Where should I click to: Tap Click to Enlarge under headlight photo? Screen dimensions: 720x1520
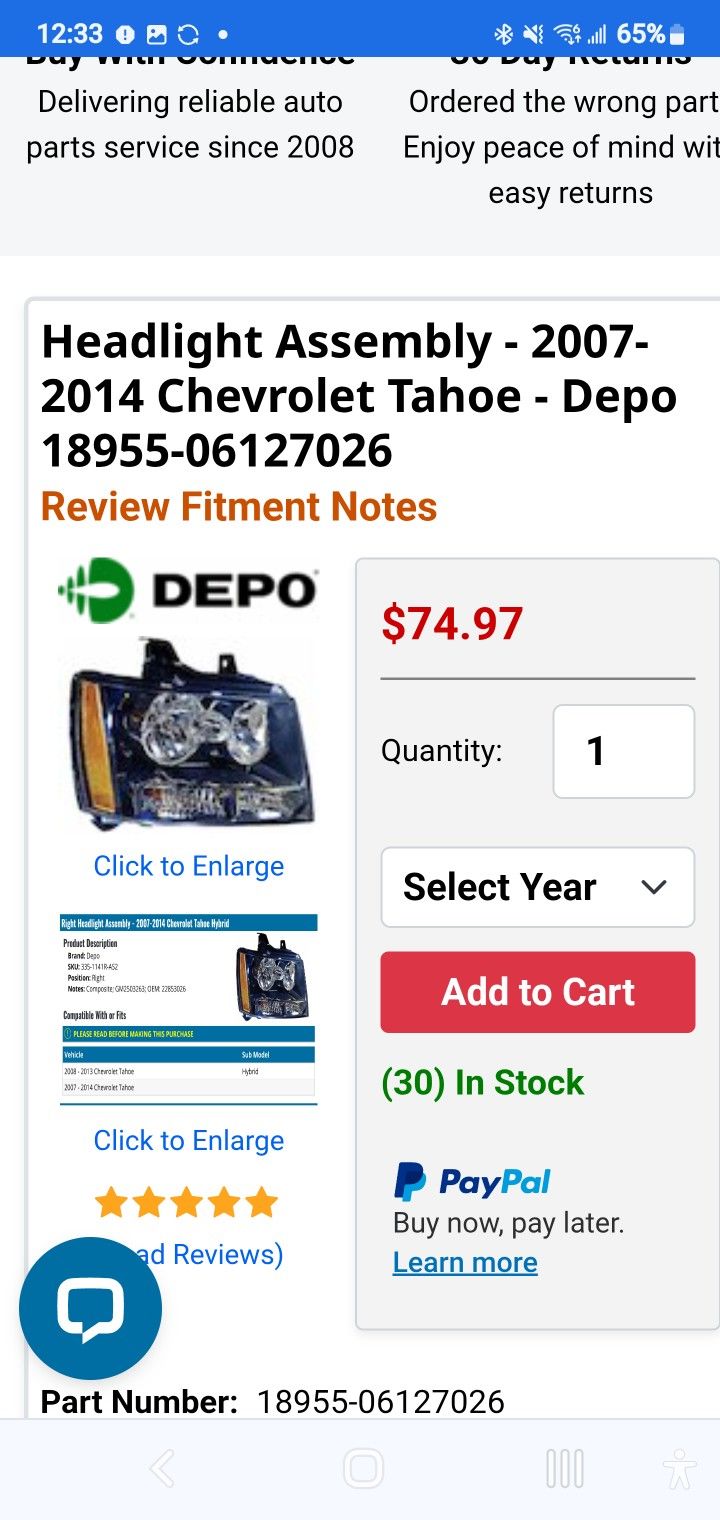pos(189,866)
